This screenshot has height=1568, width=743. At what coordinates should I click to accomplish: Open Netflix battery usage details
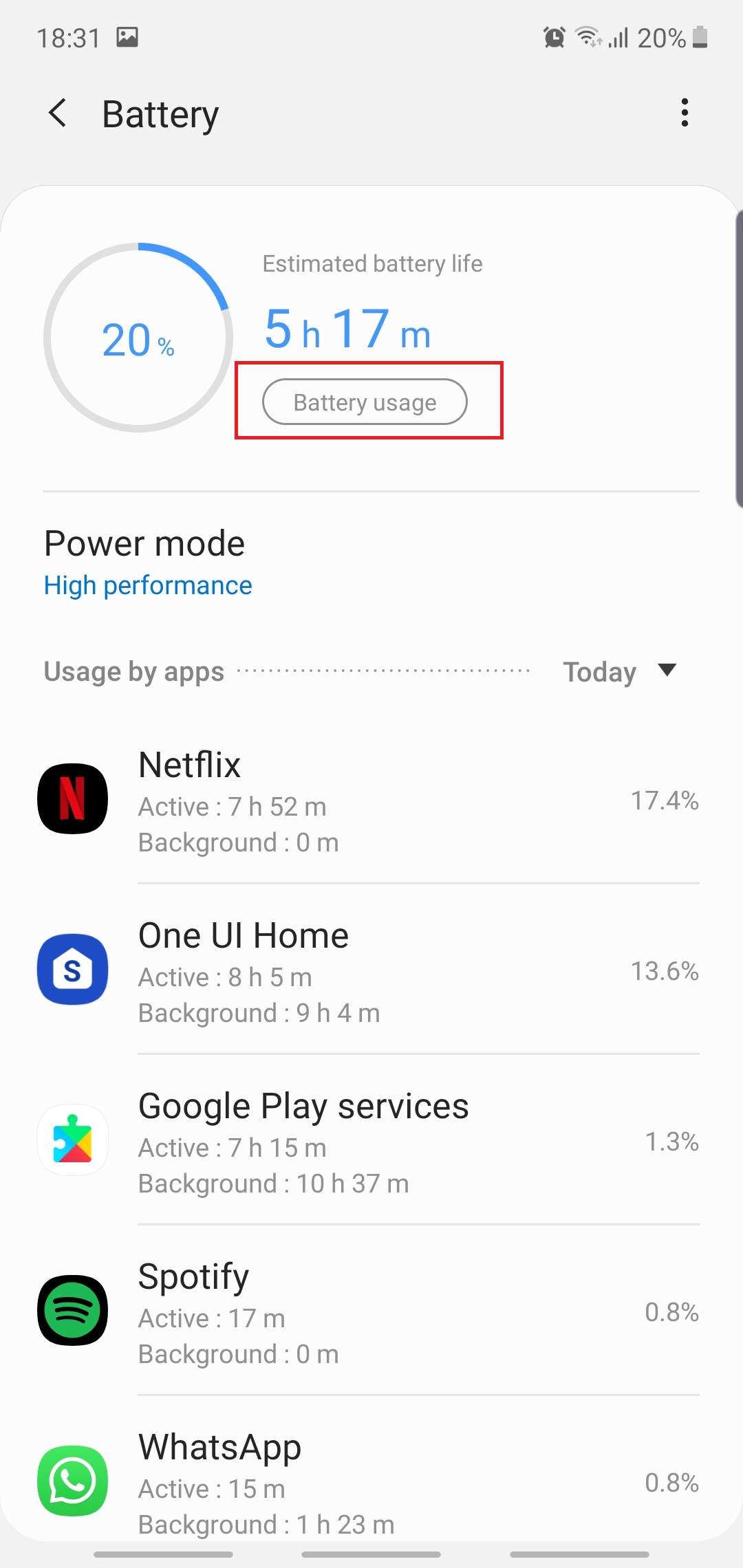[x=370, y=801]
